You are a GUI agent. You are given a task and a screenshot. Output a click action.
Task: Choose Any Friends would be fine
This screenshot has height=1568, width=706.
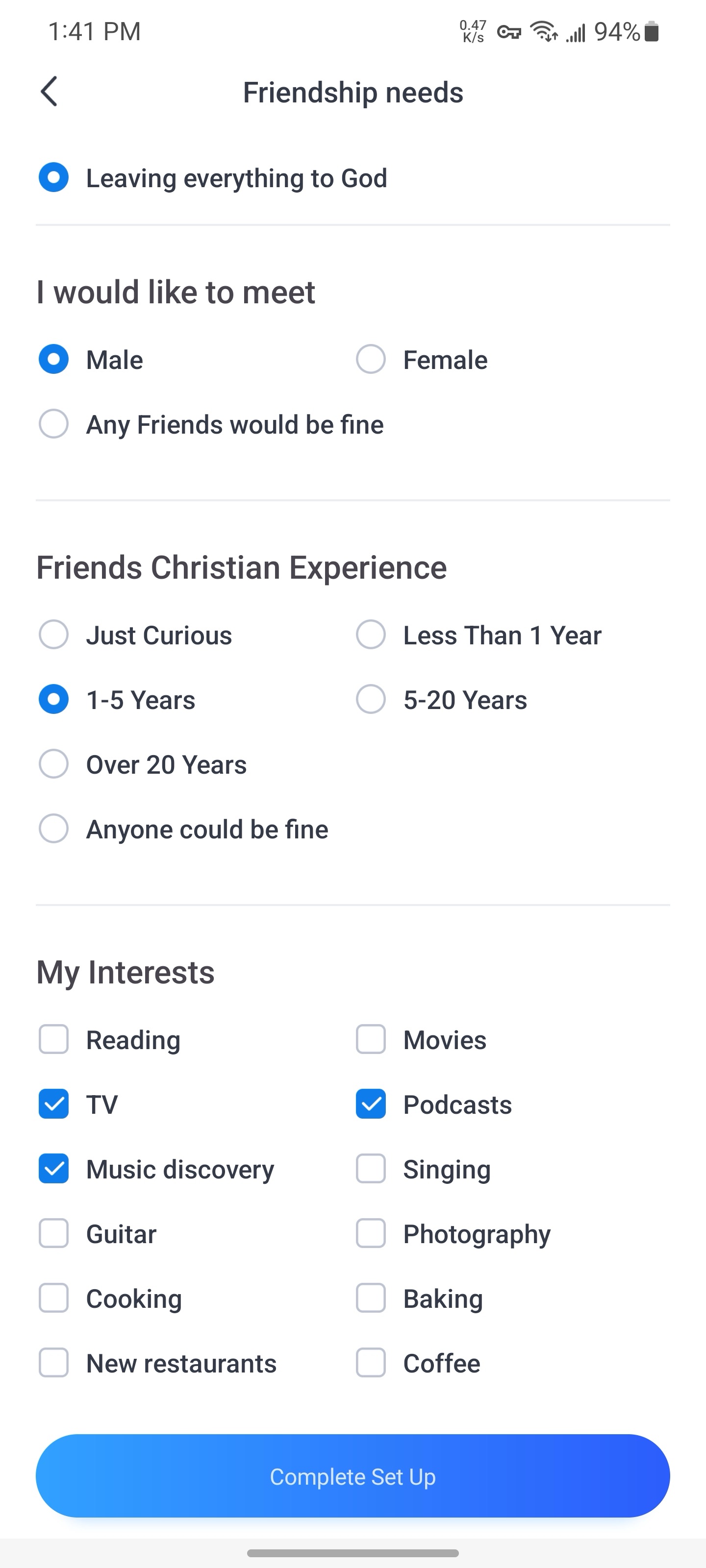[x=53, y=424]
